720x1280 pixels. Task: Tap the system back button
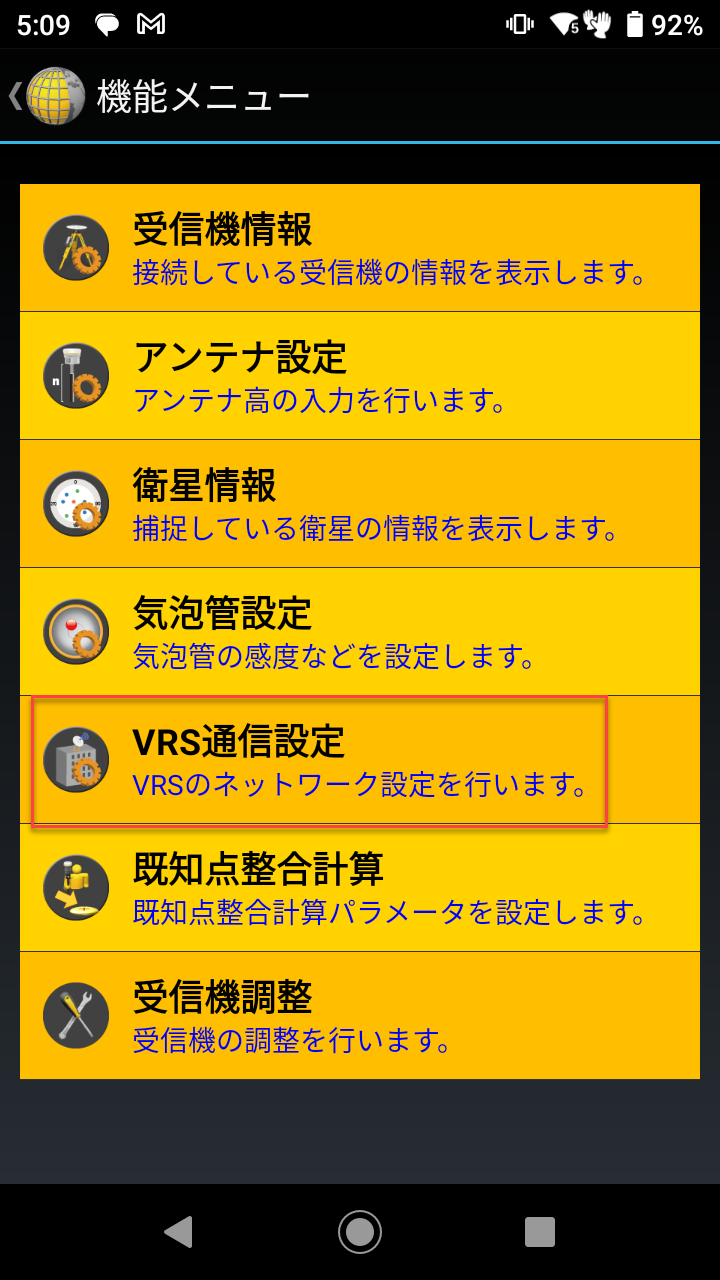178,1231
